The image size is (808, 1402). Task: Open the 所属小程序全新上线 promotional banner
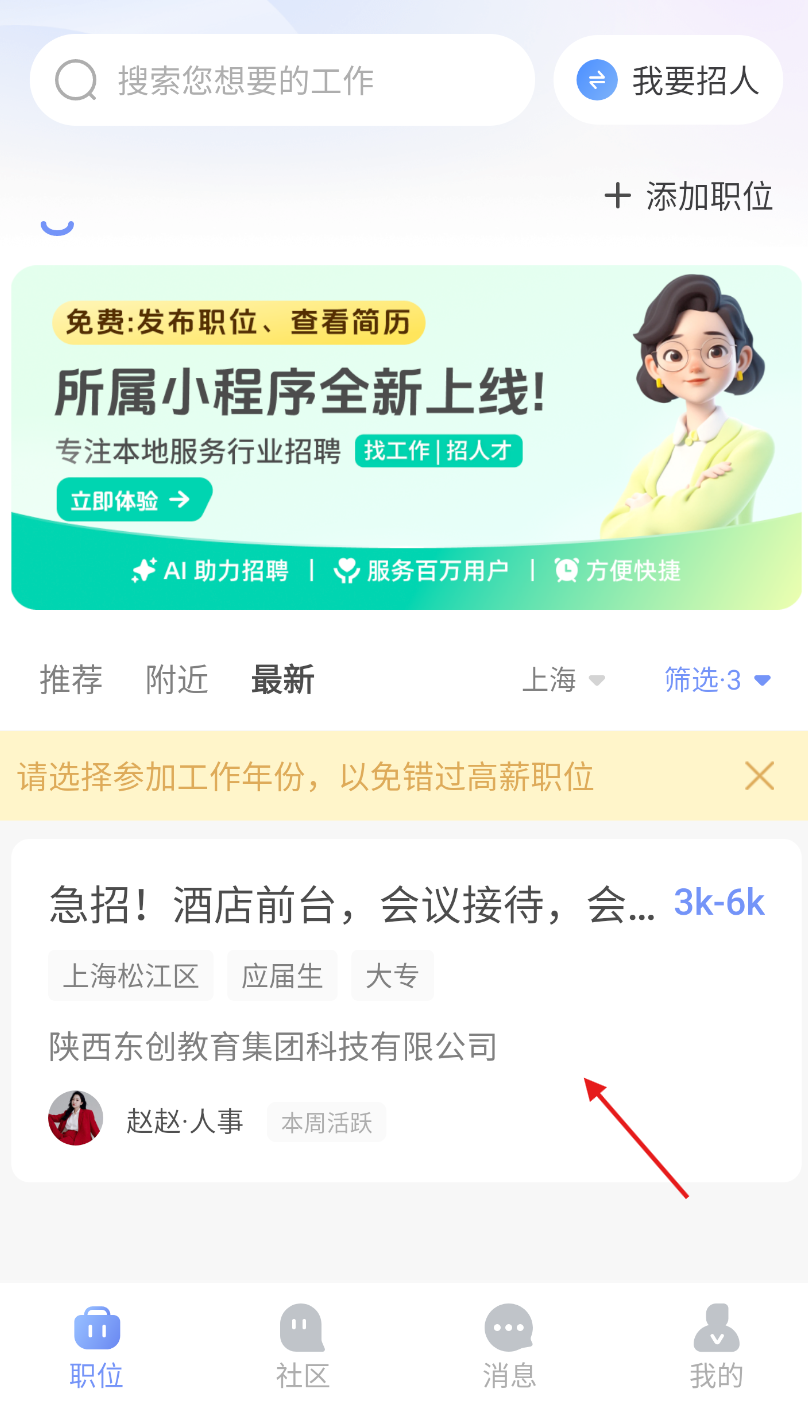coord(405,437)
